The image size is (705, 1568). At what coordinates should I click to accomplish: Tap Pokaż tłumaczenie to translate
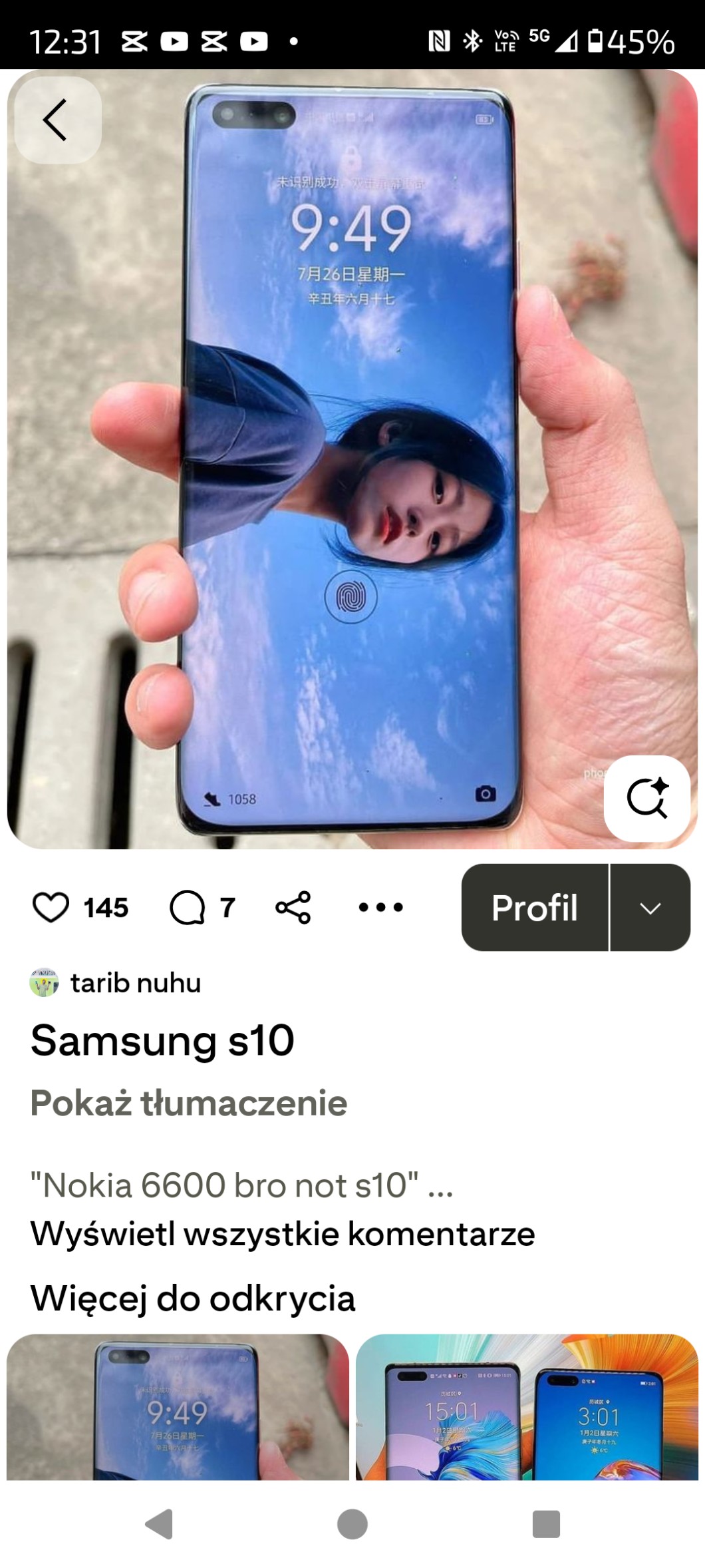point(189,1103)
